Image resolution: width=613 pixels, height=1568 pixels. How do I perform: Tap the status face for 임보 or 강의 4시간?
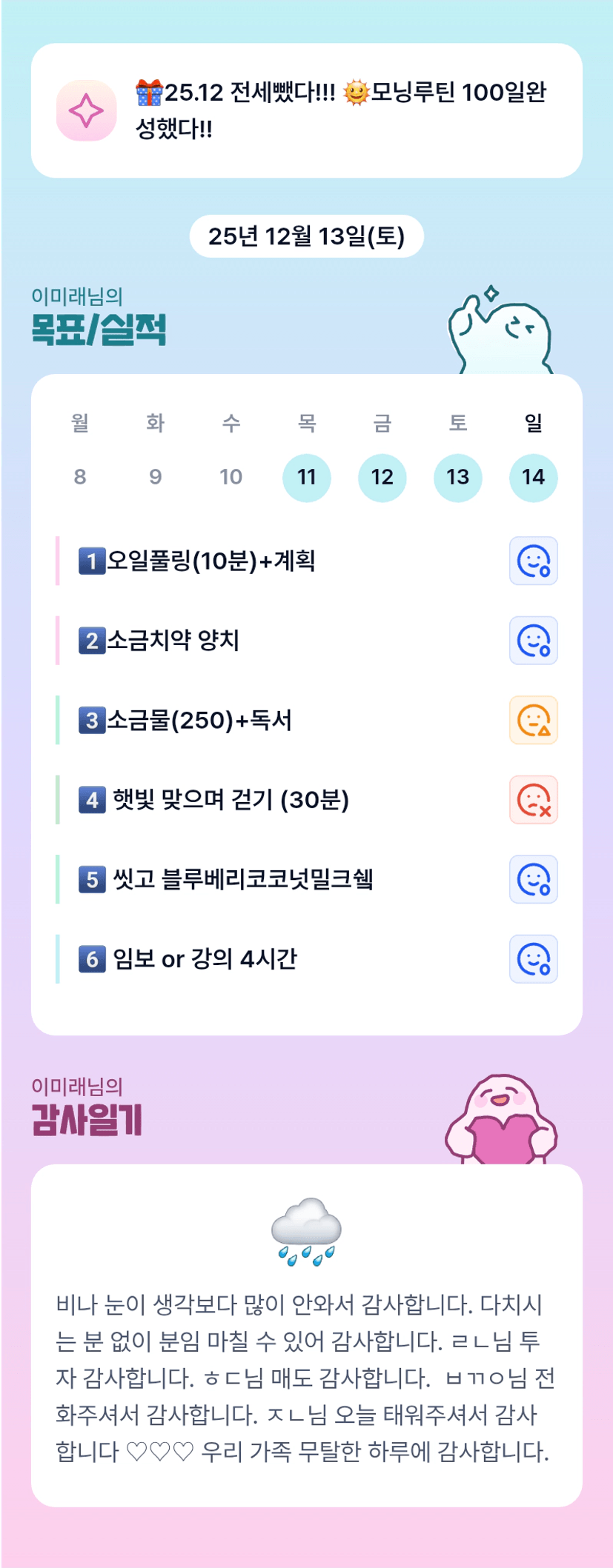coord(533,959)
